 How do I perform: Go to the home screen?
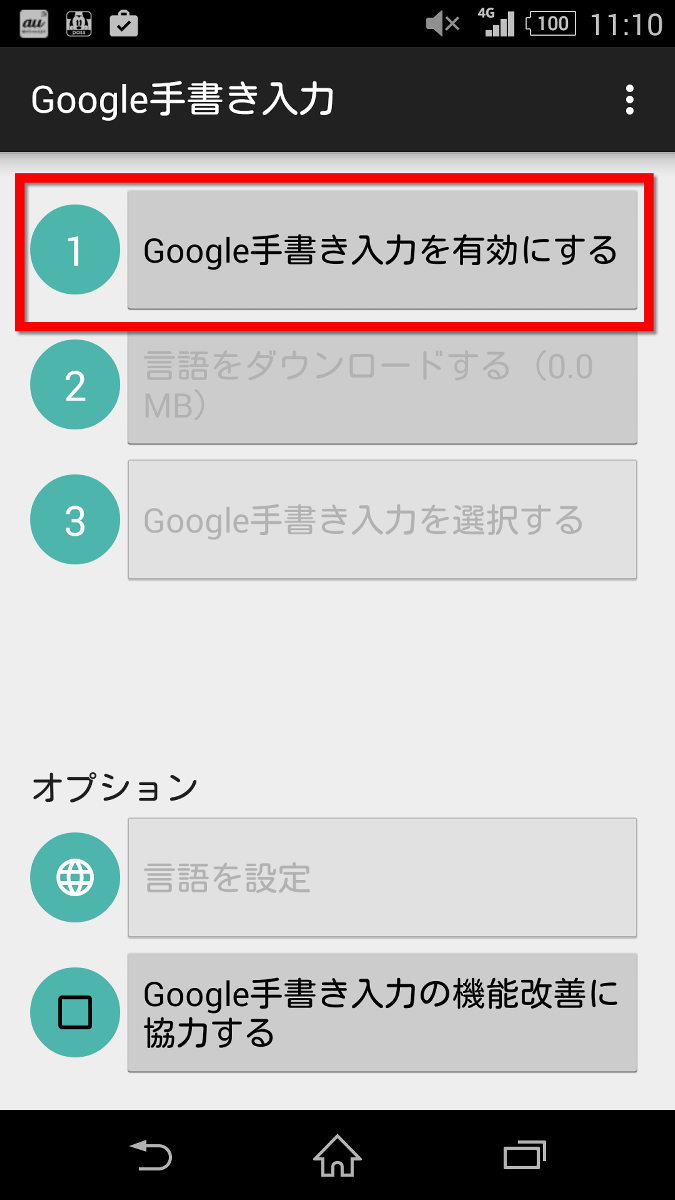coord(337,1156)
